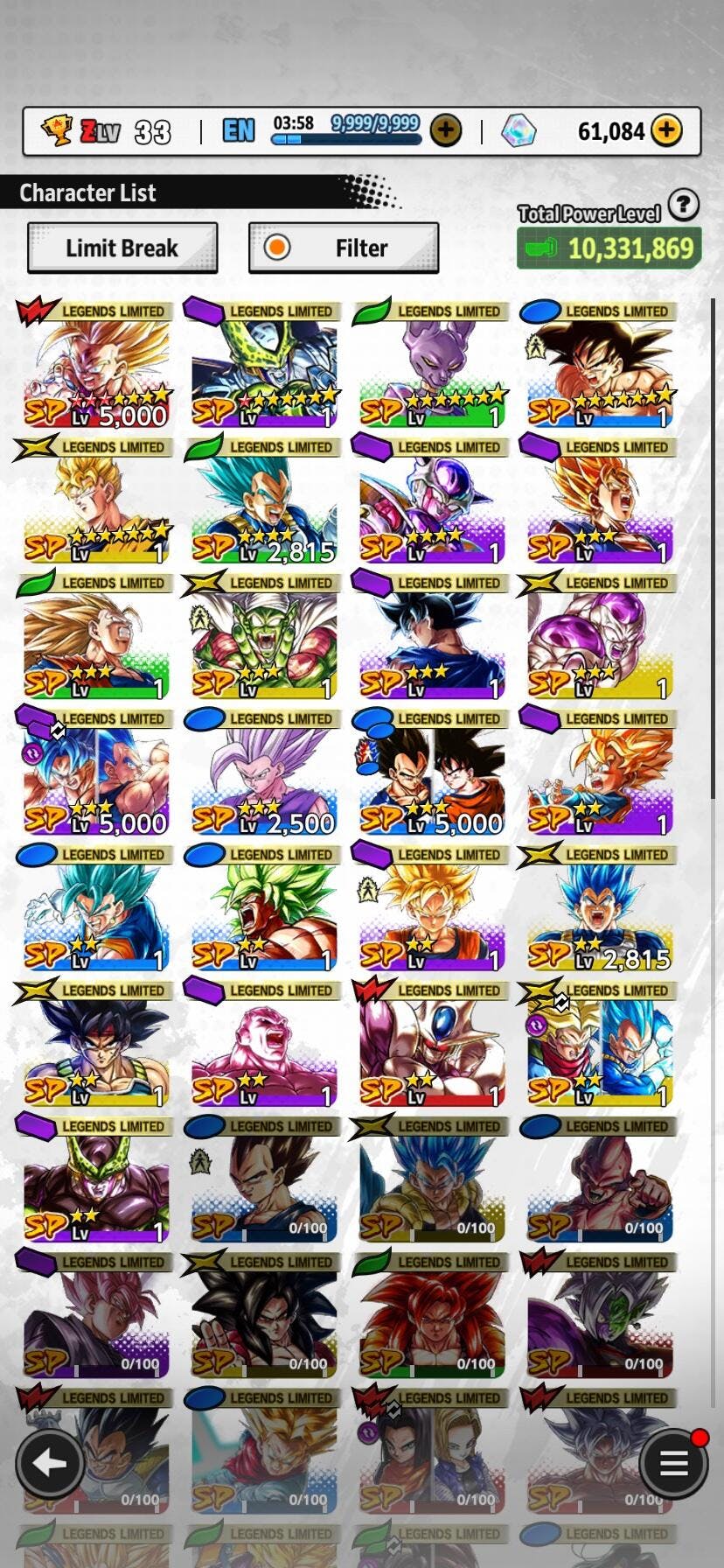Open the character Filter options
Screen dimensions: 724x1568
tap(344, 248)
